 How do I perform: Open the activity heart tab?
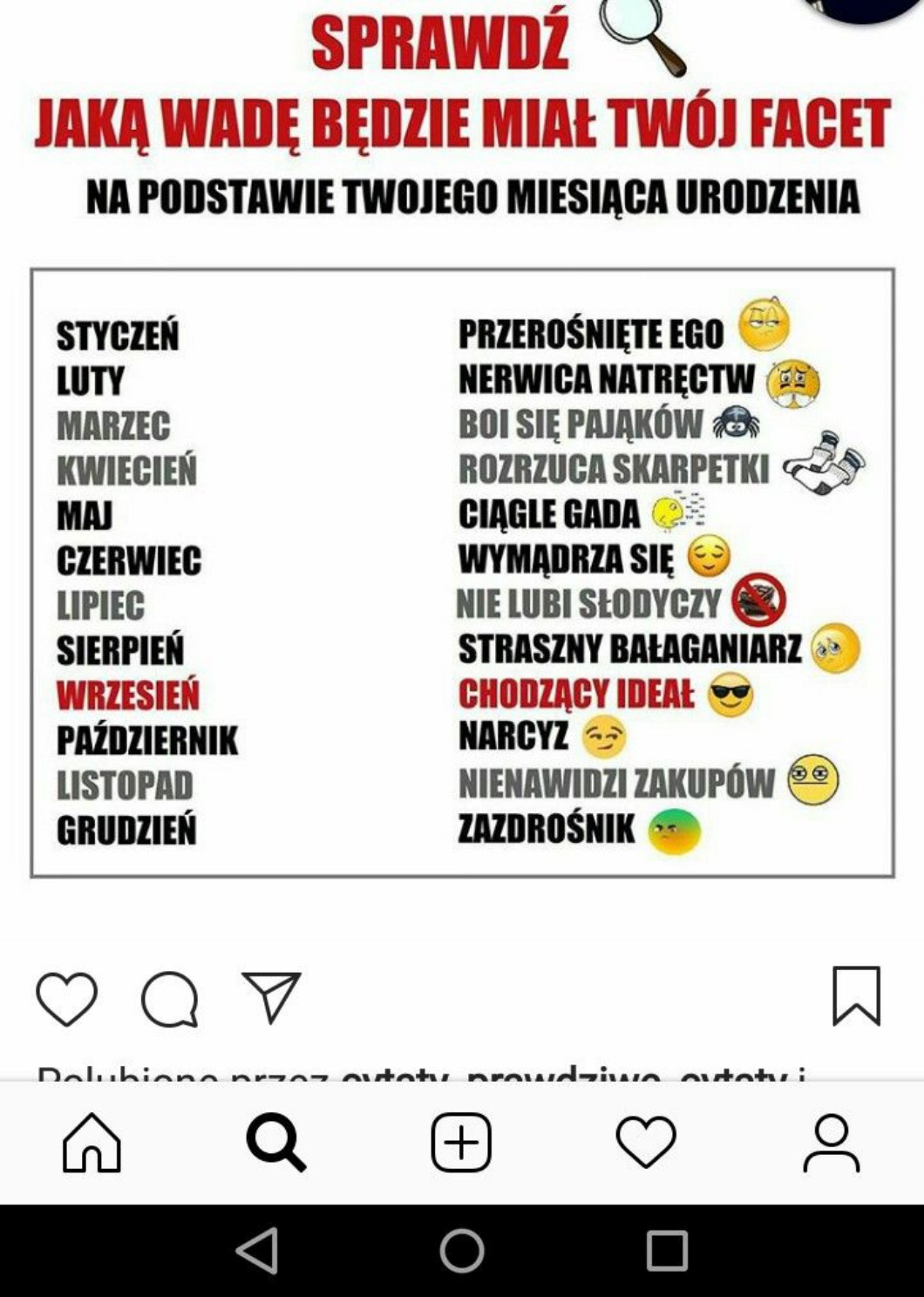click(x=646, y=1143)
